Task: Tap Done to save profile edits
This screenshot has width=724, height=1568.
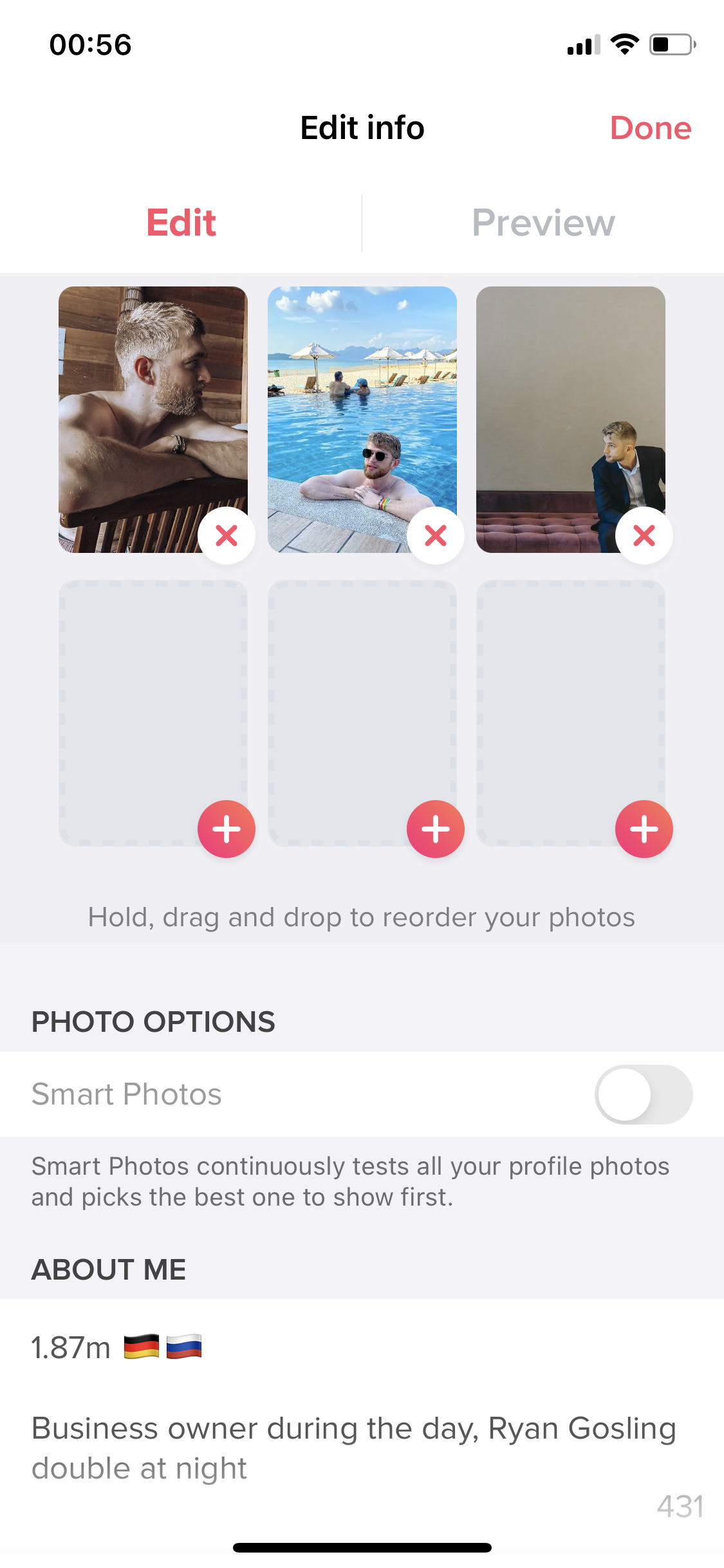Action: click(x=651, y=128)
